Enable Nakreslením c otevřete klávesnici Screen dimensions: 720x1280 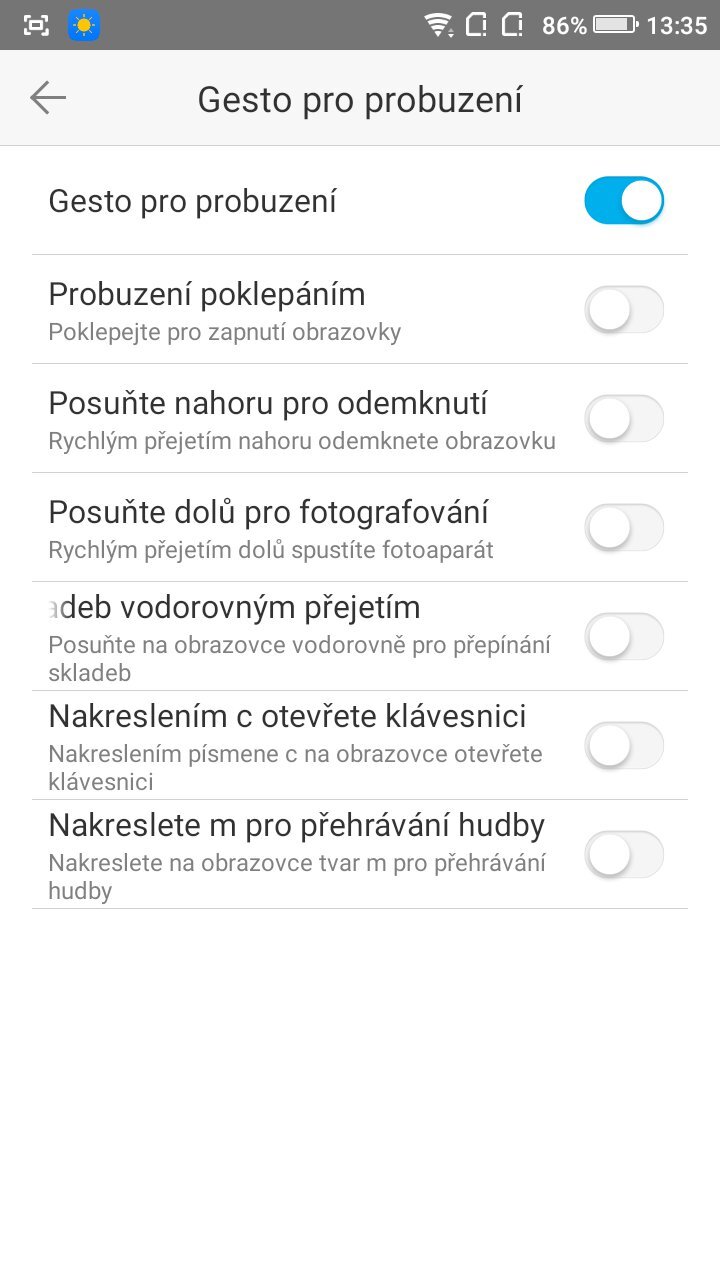pyautogui.click(x=624, y=745)
